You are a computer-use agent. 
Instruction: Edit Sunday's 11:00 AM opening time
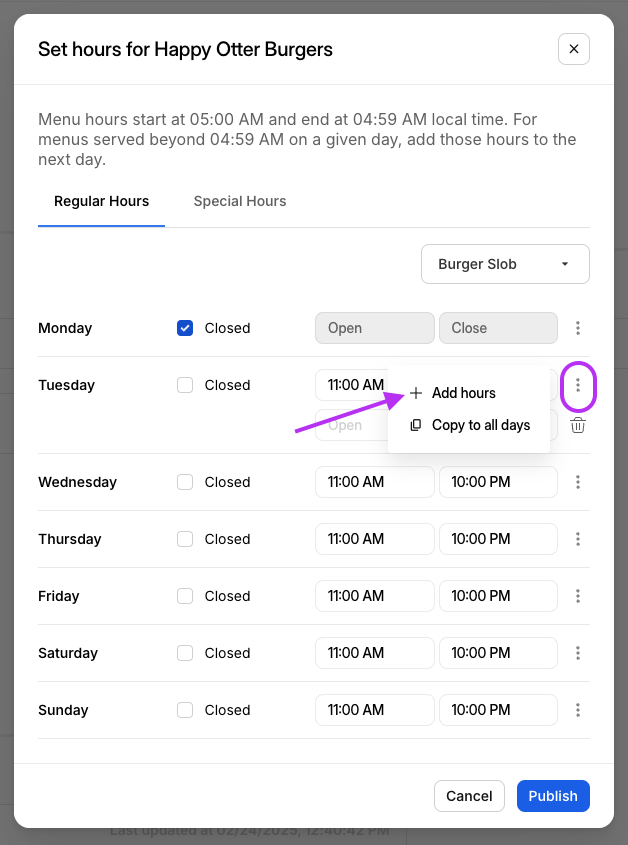[x=374, y=710]
